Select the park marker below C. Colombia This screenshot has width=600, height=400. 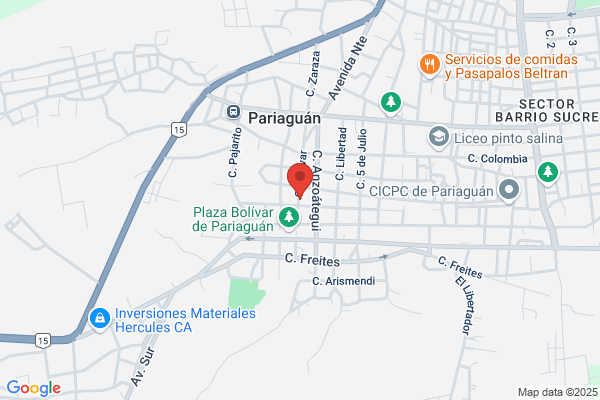click(x=548, y=173)
